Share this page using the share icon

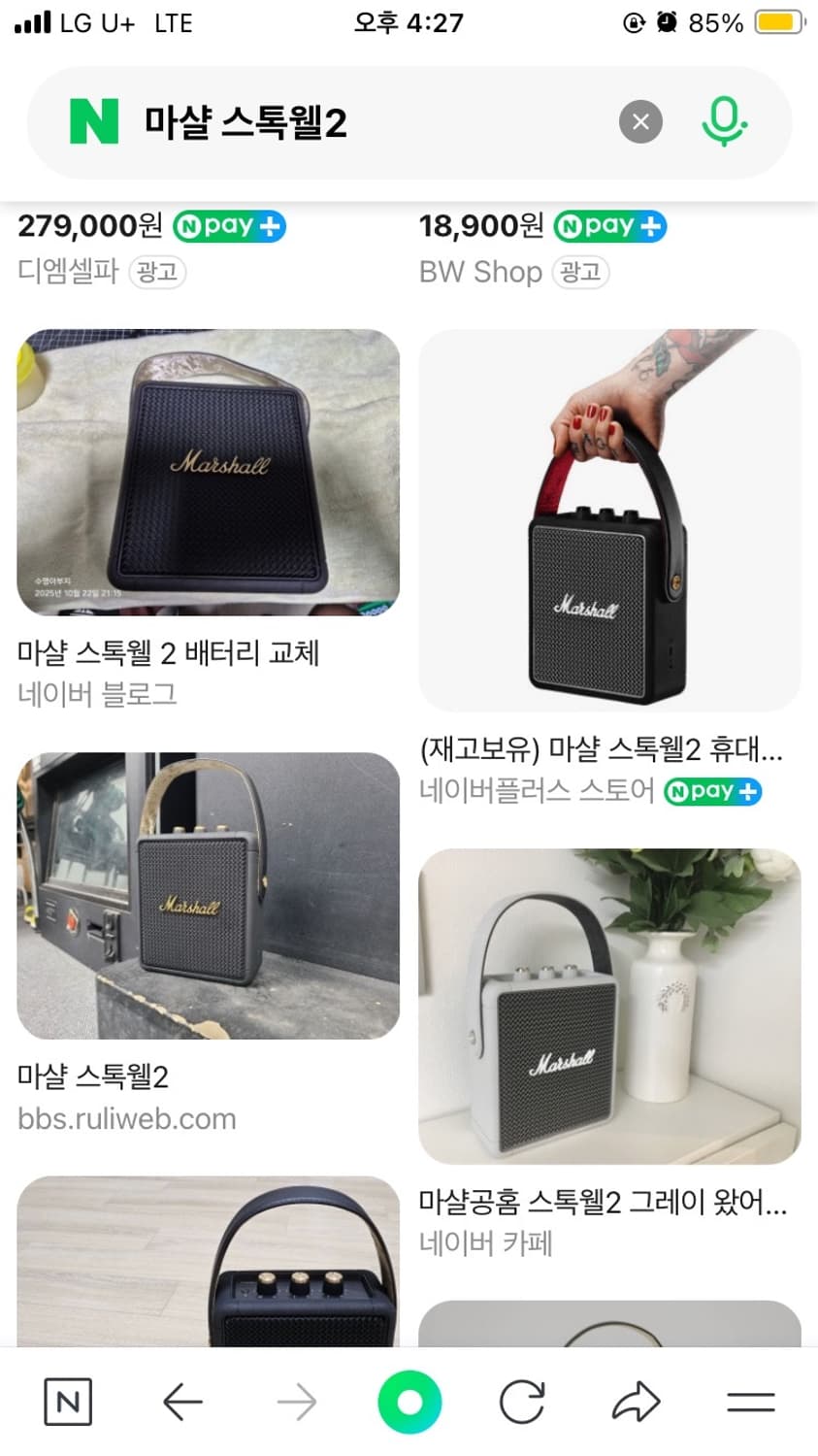coord(636,1402)
